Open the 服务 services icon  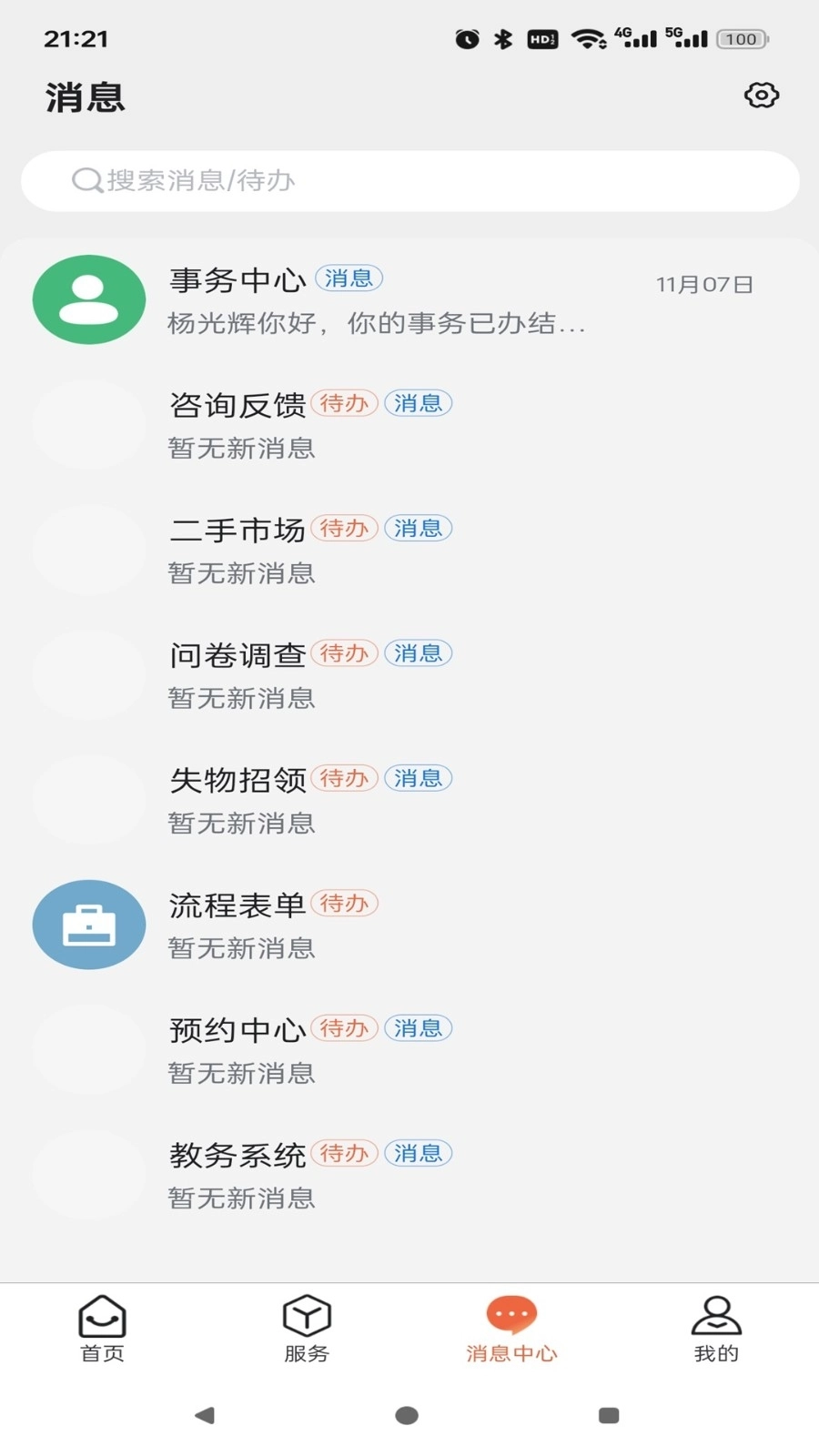[x=306, y=1314]
